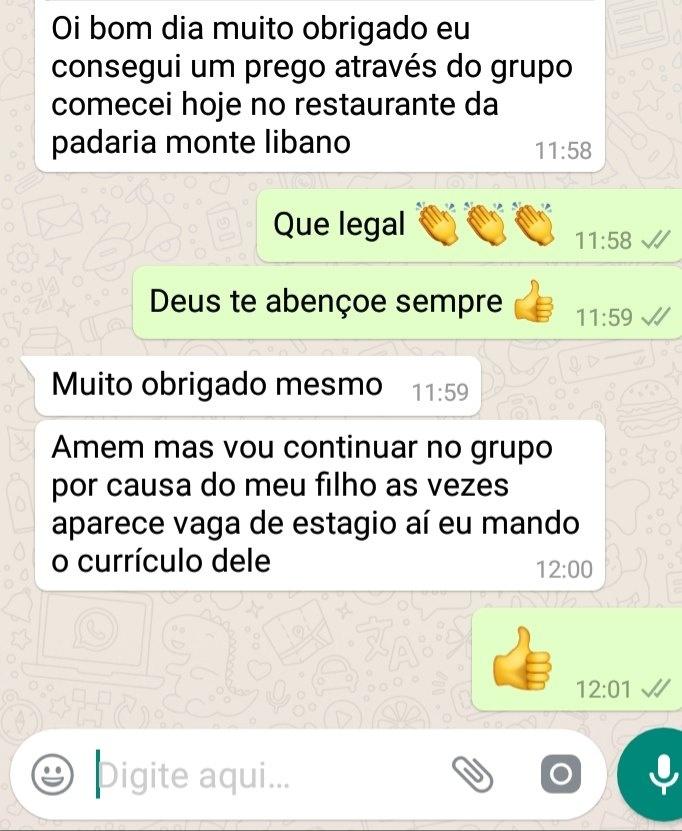This screenshot has height=831, width=682.
Task: Attach a file with the paperclip
Action: [473, 771]
